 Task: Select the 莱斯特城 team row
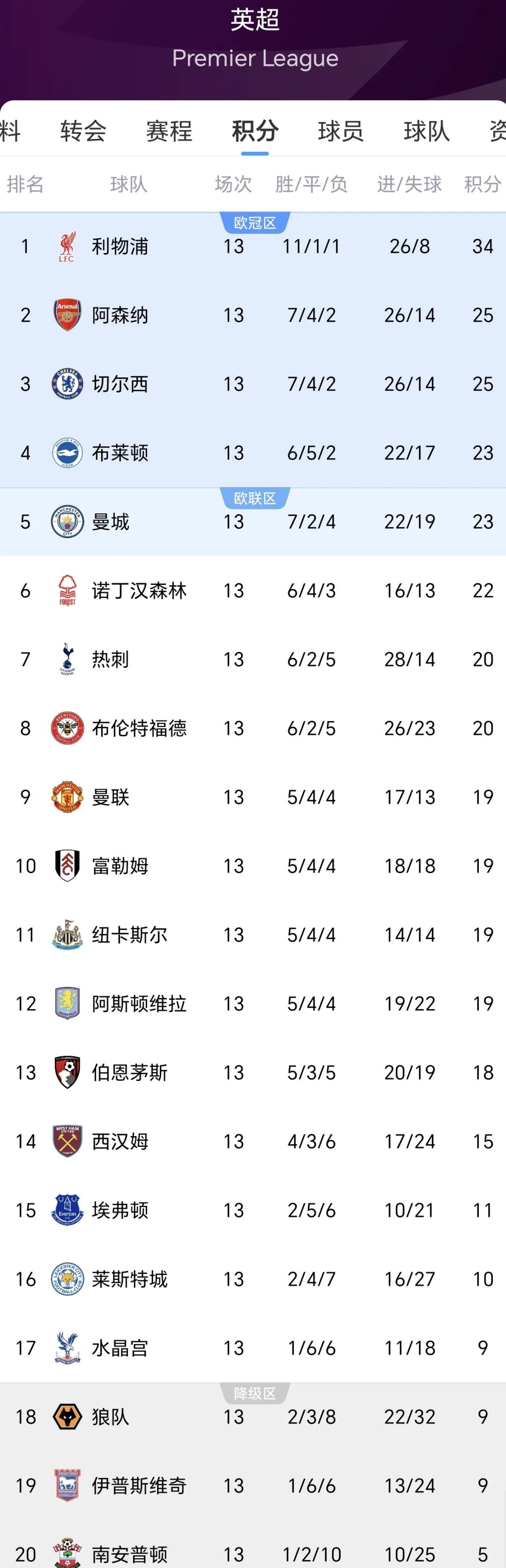tap(129, 1279)
